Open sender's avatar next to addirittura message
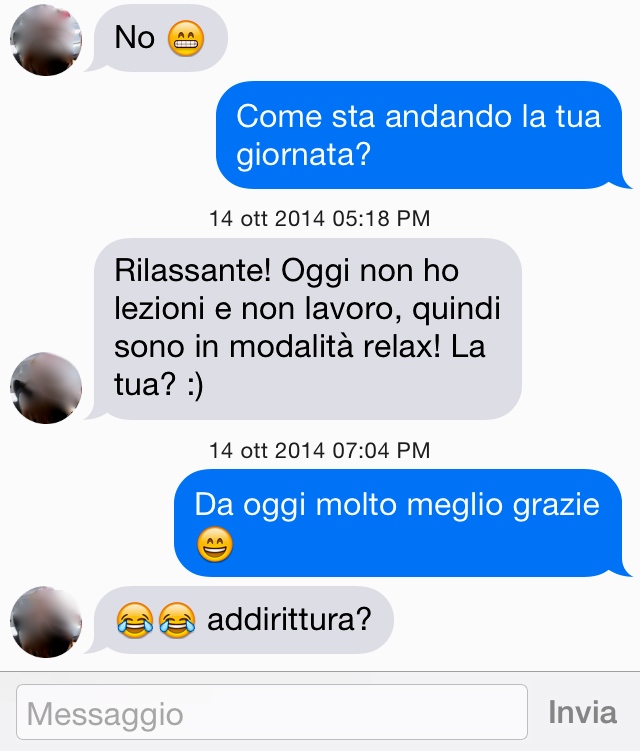Screen dimensions: 640x751 pyautogui.click(x=46, y=621)
